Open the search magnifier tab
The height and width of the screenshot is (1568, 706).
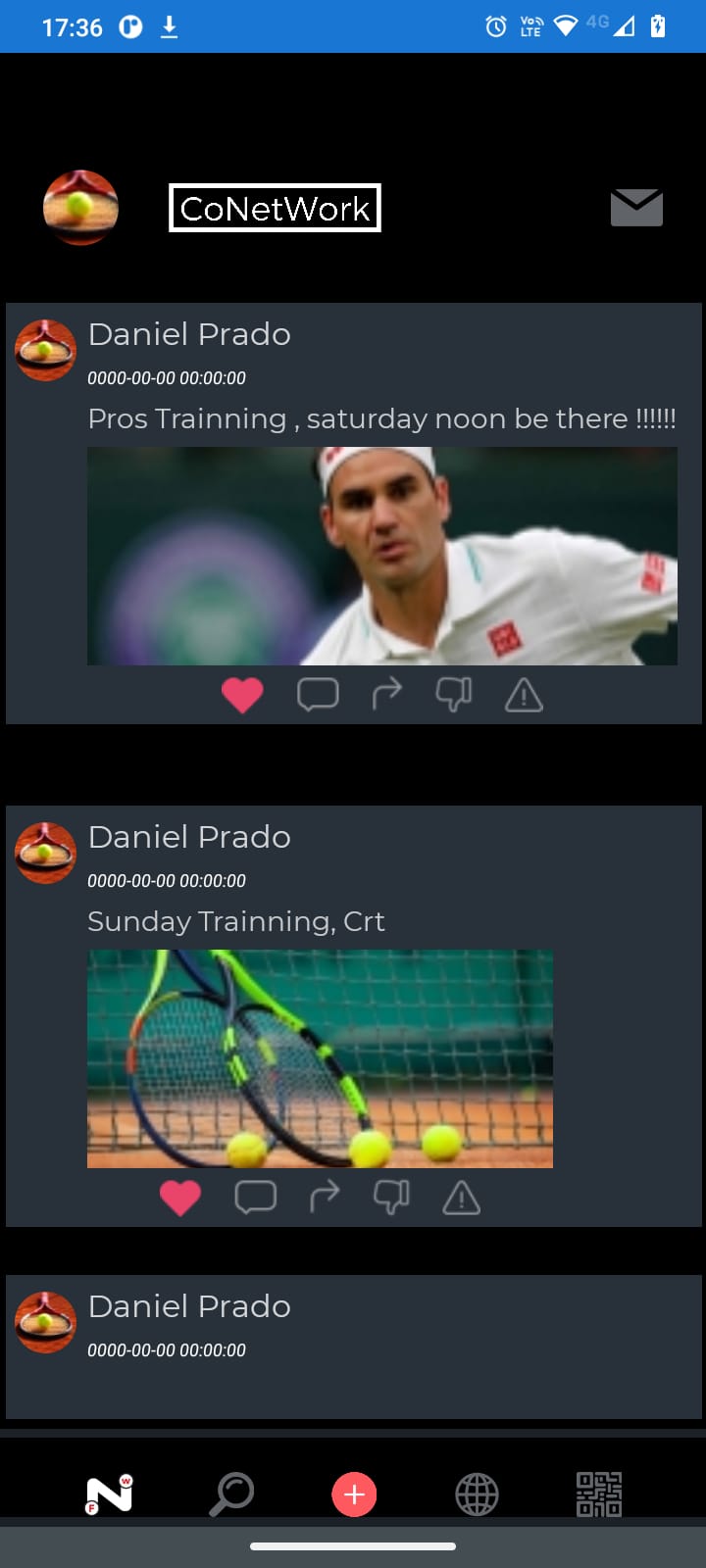232,1494
